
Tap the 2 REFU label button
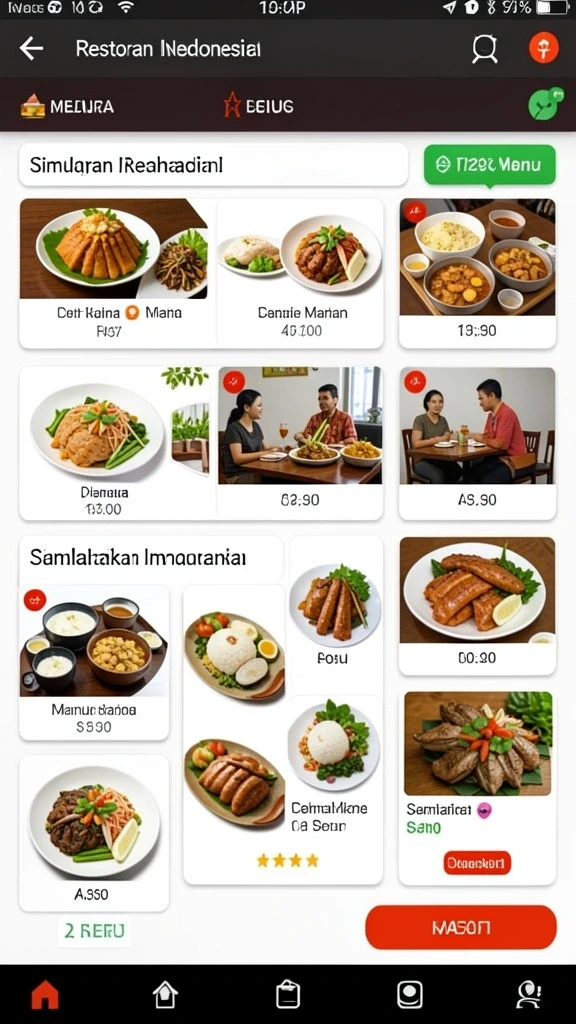[x=94, y=931]
